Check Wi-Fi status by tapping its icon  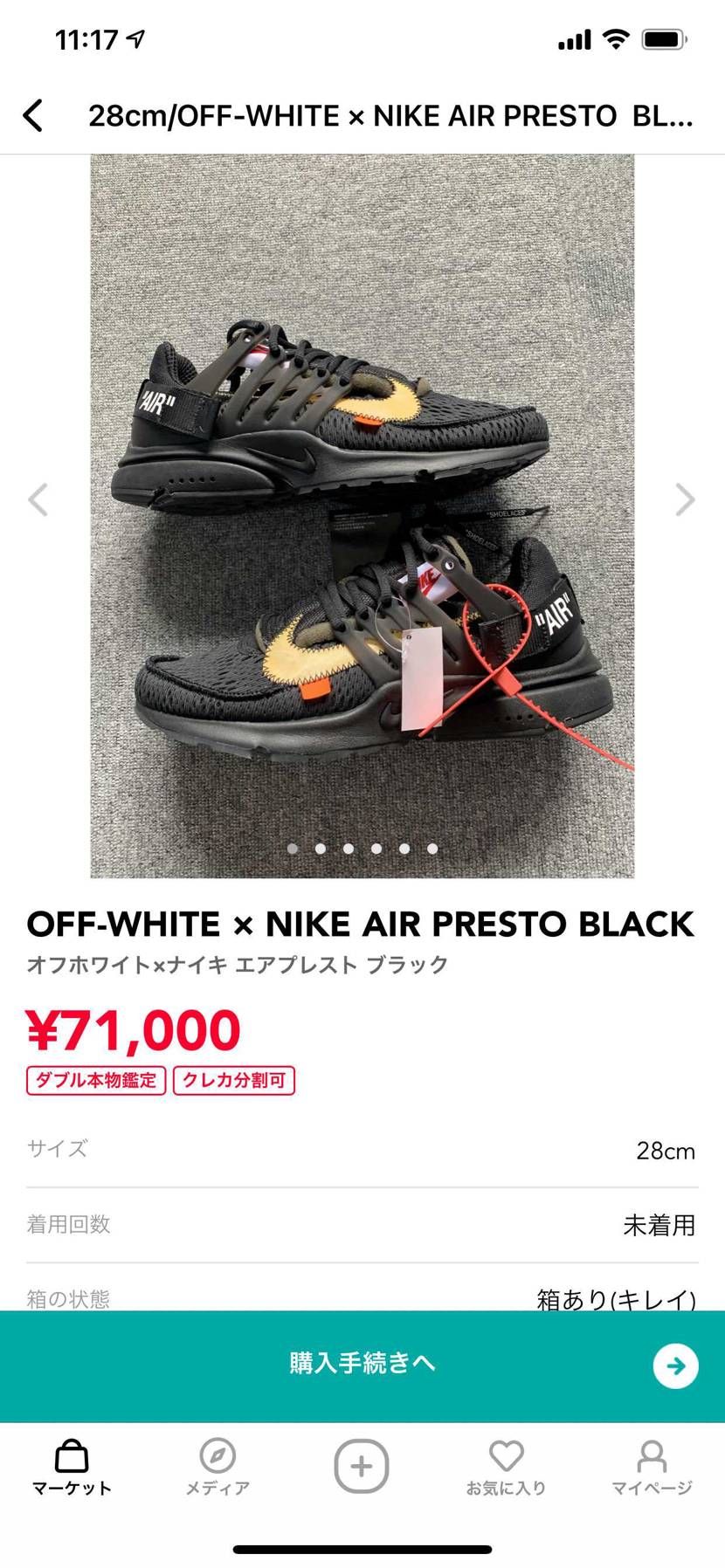coord(616,38)
